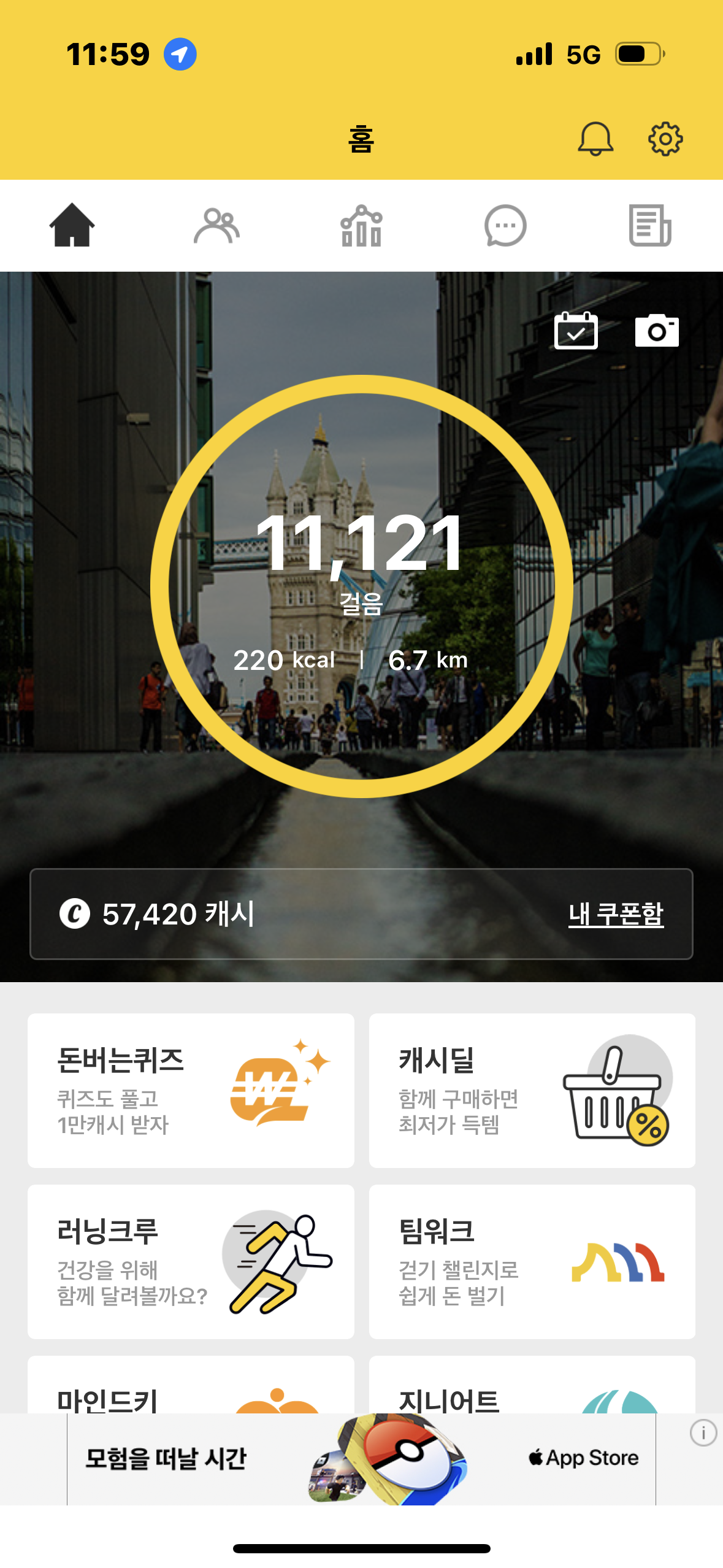
Task: Open the 모험을 떠날 시간 App Store ad
Action: 361,1459
